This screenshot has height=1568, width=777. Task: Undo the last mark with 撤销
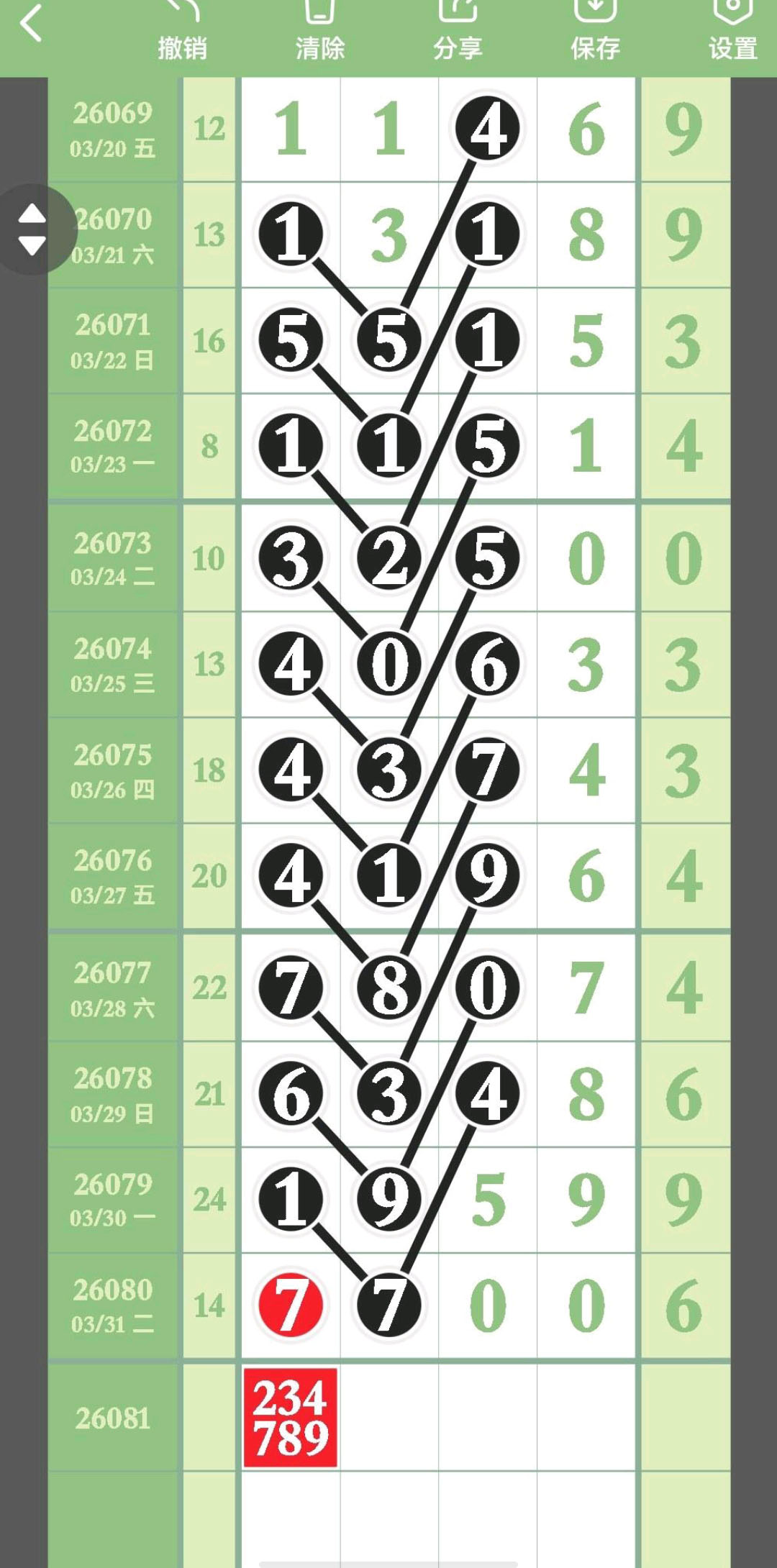point(182,32)
